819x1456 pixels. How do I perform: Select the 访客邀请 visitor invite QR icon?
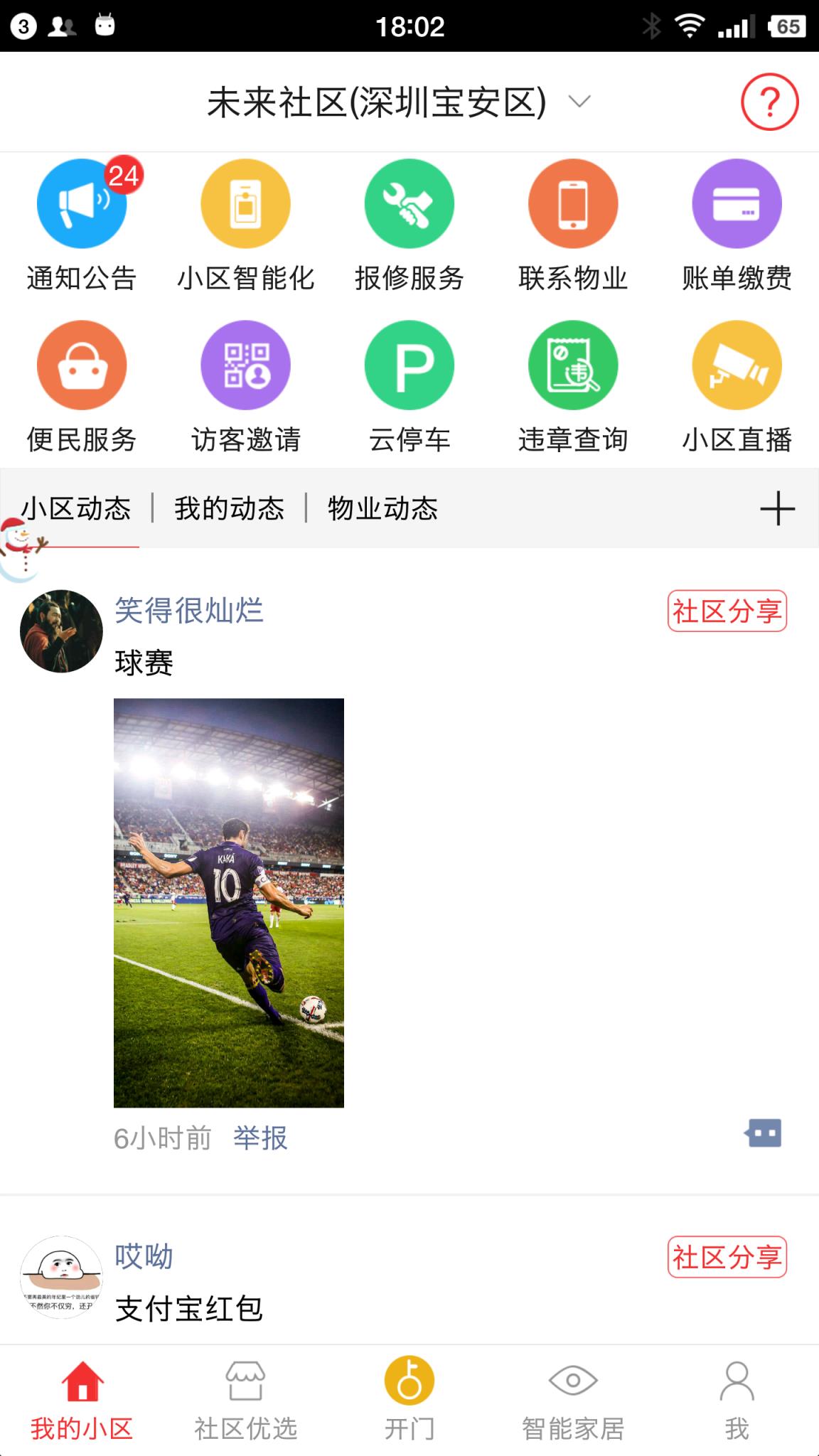[x=245, y=365]
